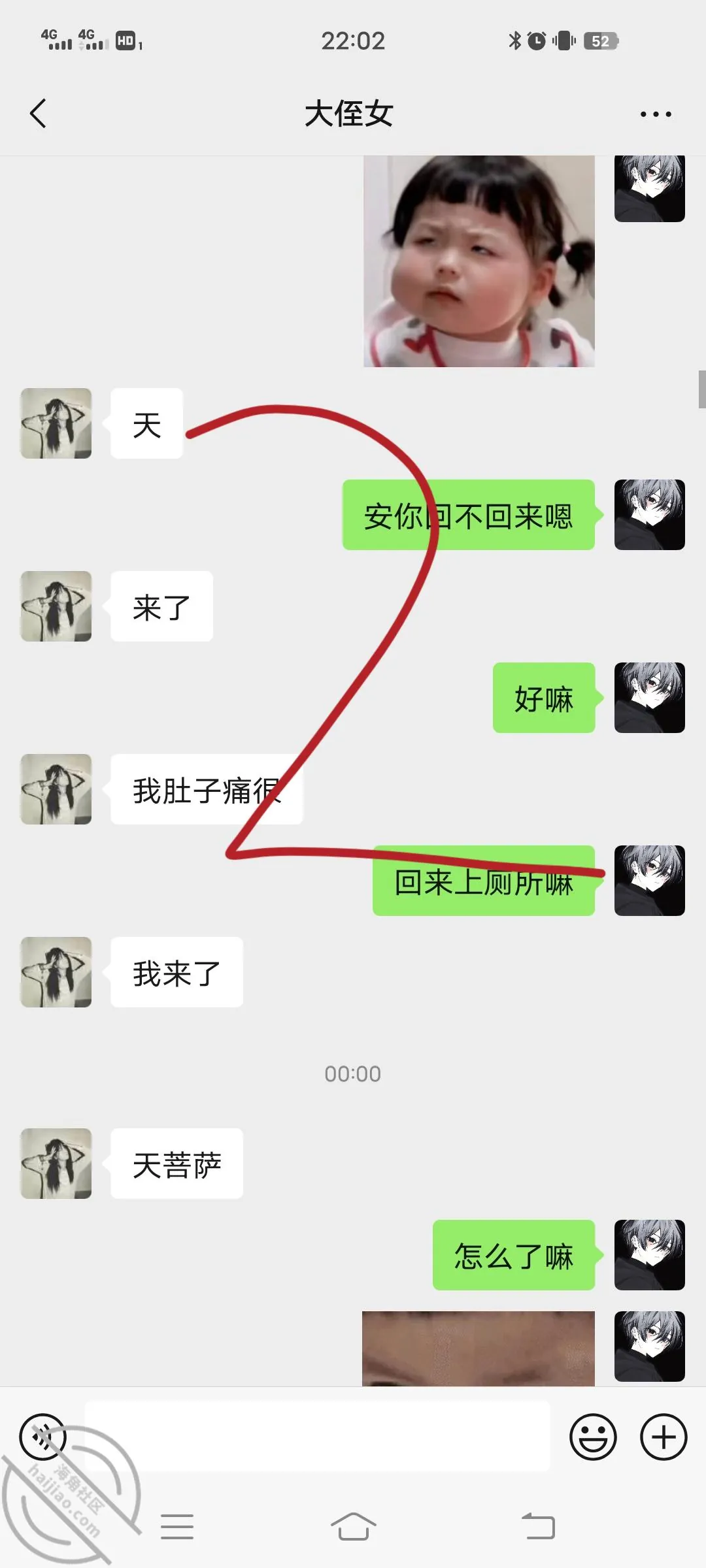This screenshot has width=706, height=1568.
Task: Open recent apps from navigation bar
Action: pos(177,1527)
